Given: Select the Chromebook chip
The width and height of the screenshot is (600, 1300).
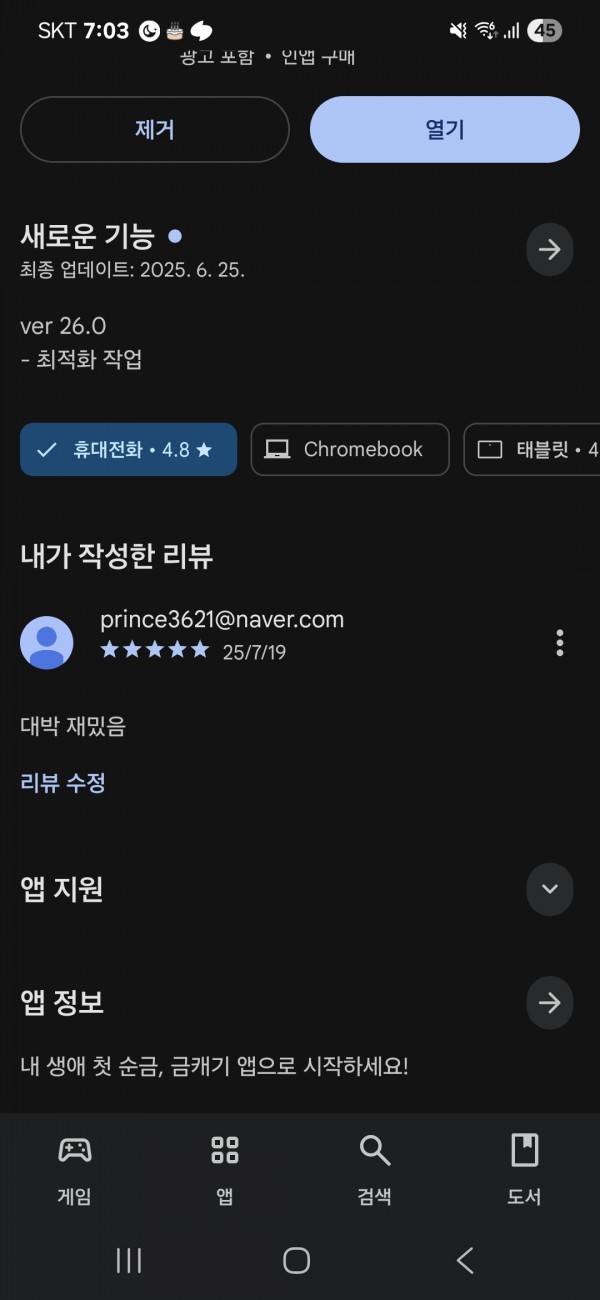Looking at the screenshot, I should 350,450.
